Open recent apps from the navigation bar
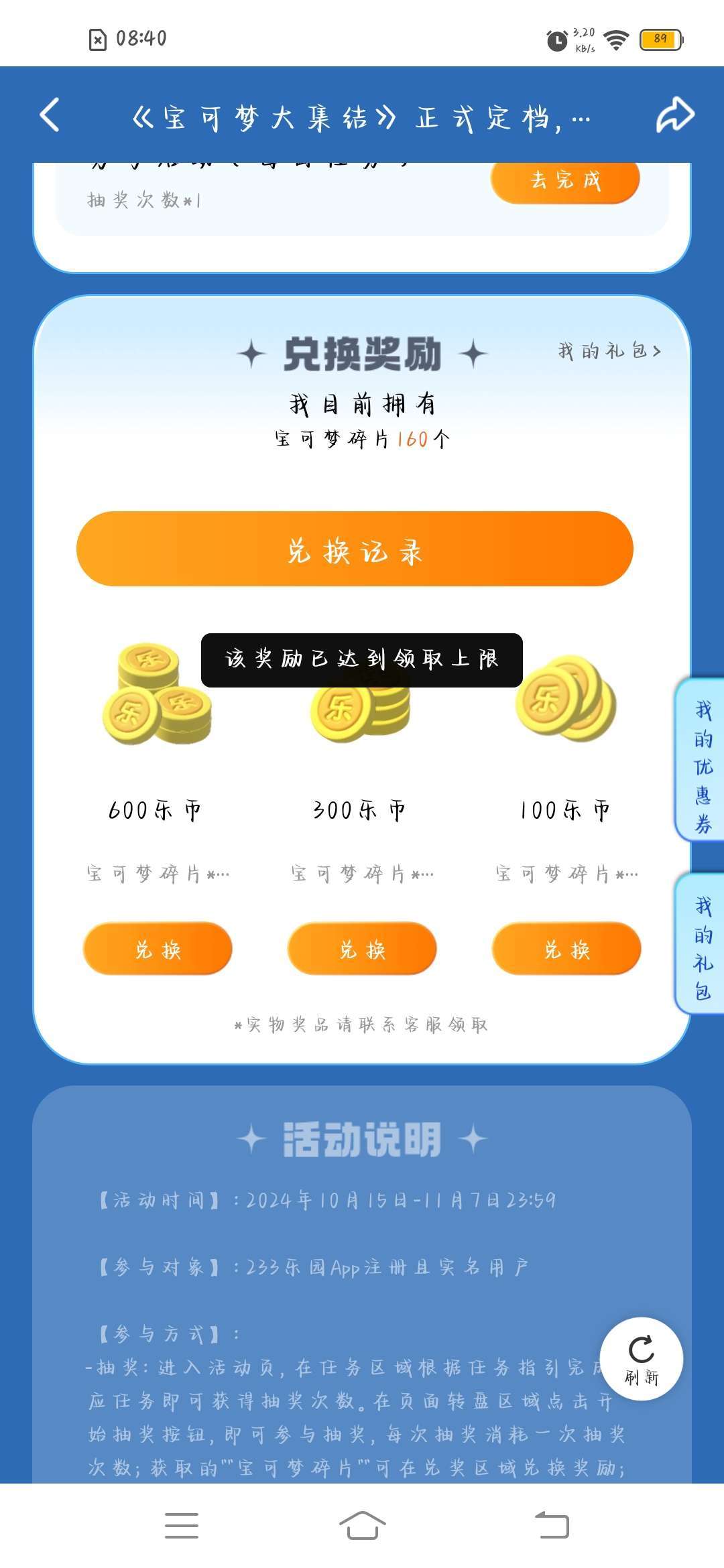Image resolution: width=724 pixels, height=1568 pixels. 181,1526
